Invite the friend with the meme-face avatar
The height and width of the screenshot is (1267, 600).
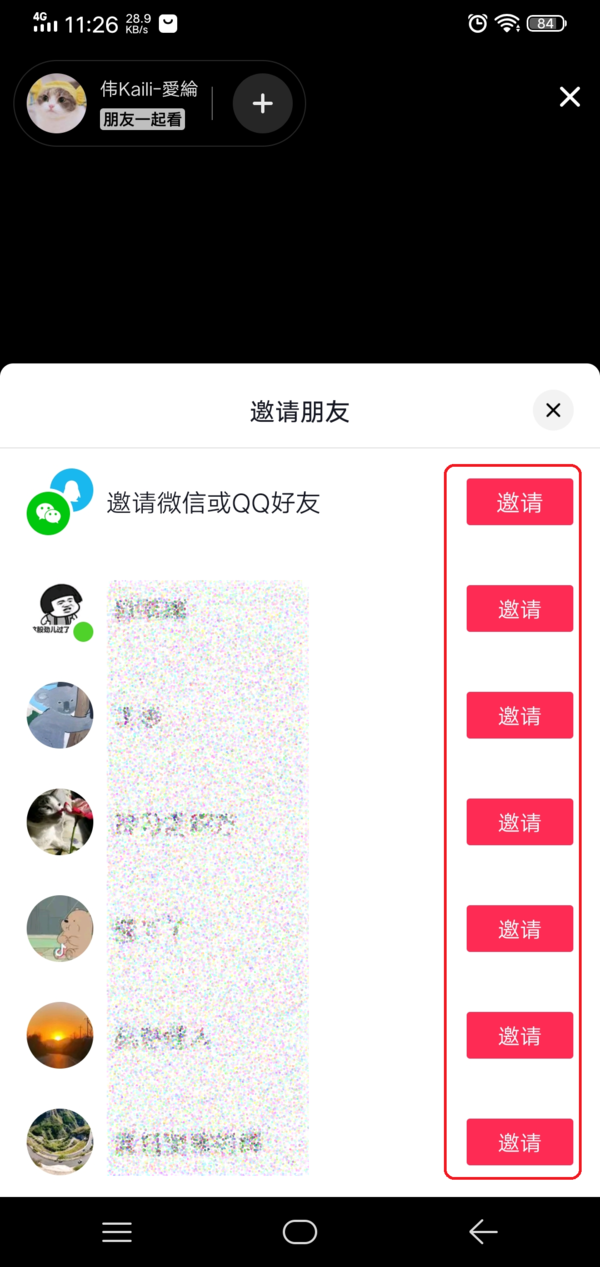(519, 608)
